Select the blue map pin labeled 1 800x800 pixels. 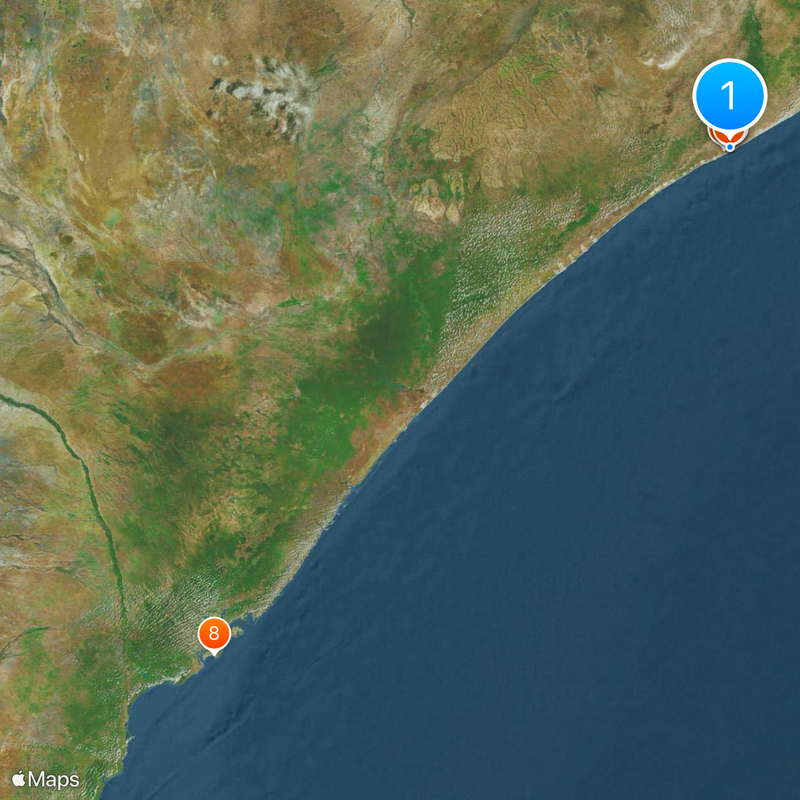[729, 97]
